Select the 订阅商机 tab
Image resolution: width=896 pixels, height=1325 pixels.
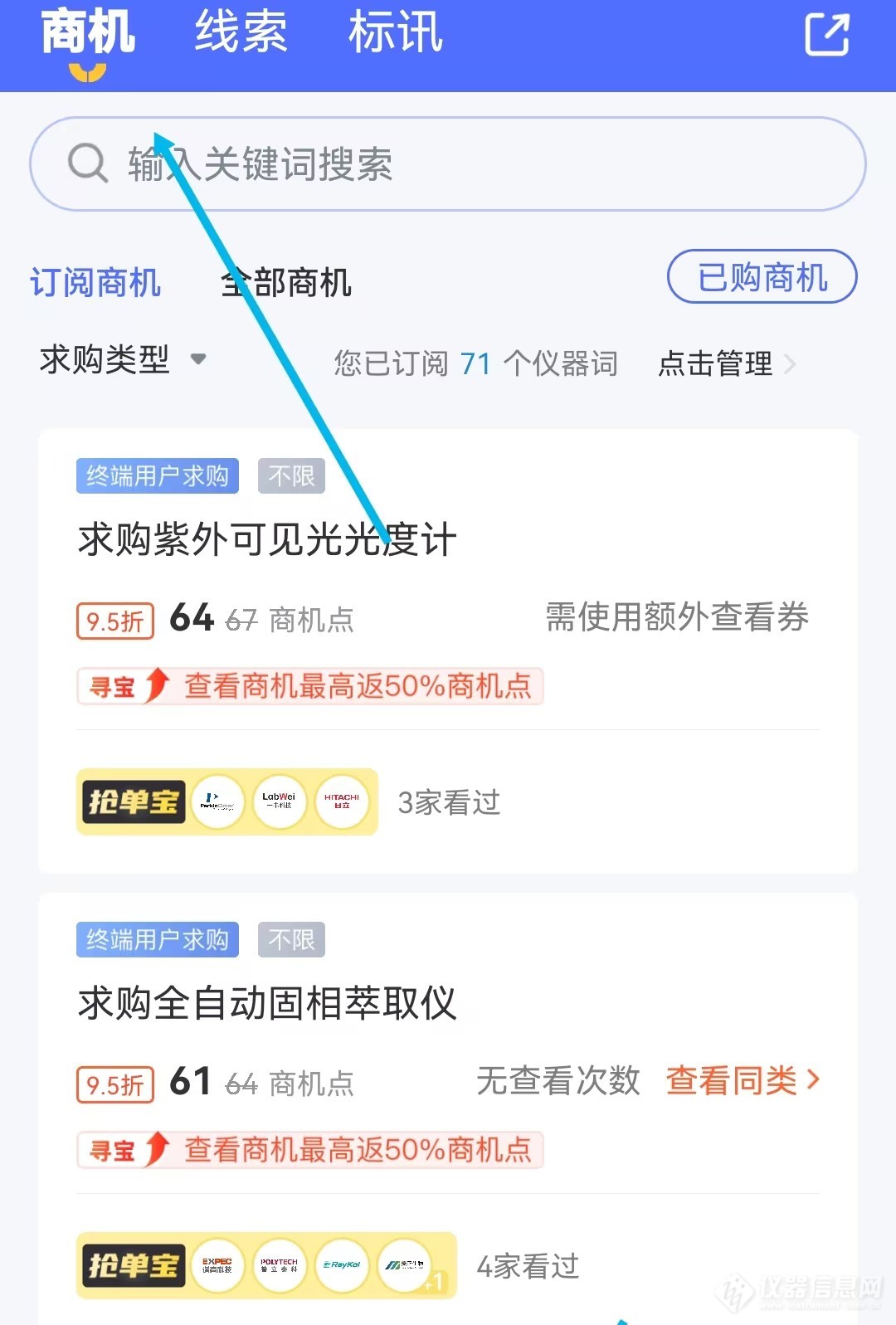point(95,283)
